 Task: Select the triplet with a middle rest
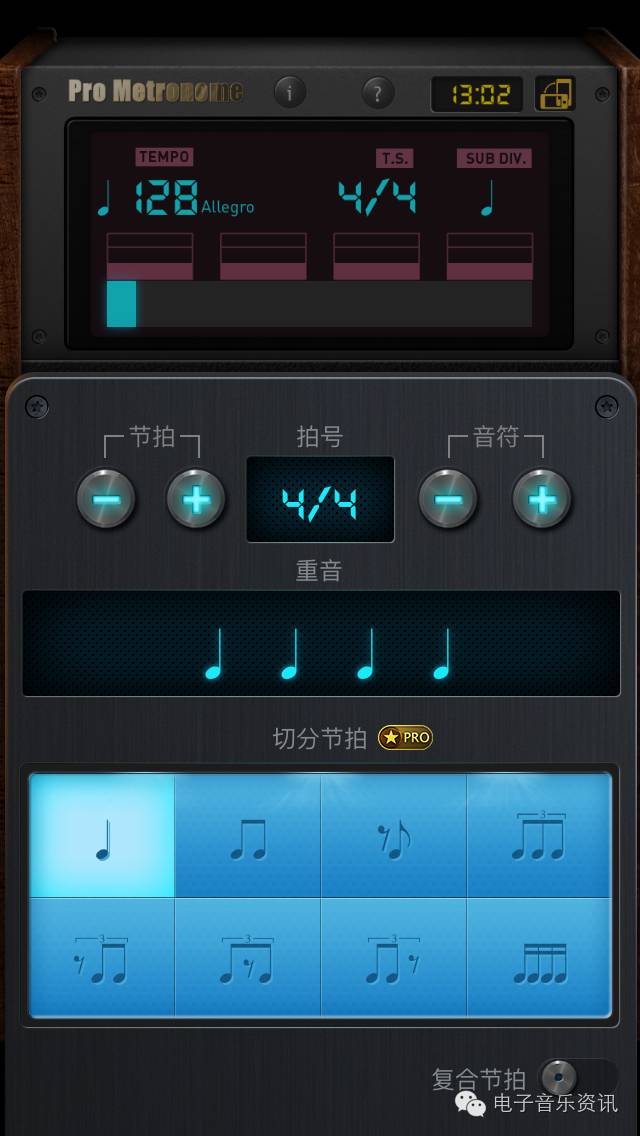[x=248, y=958]
